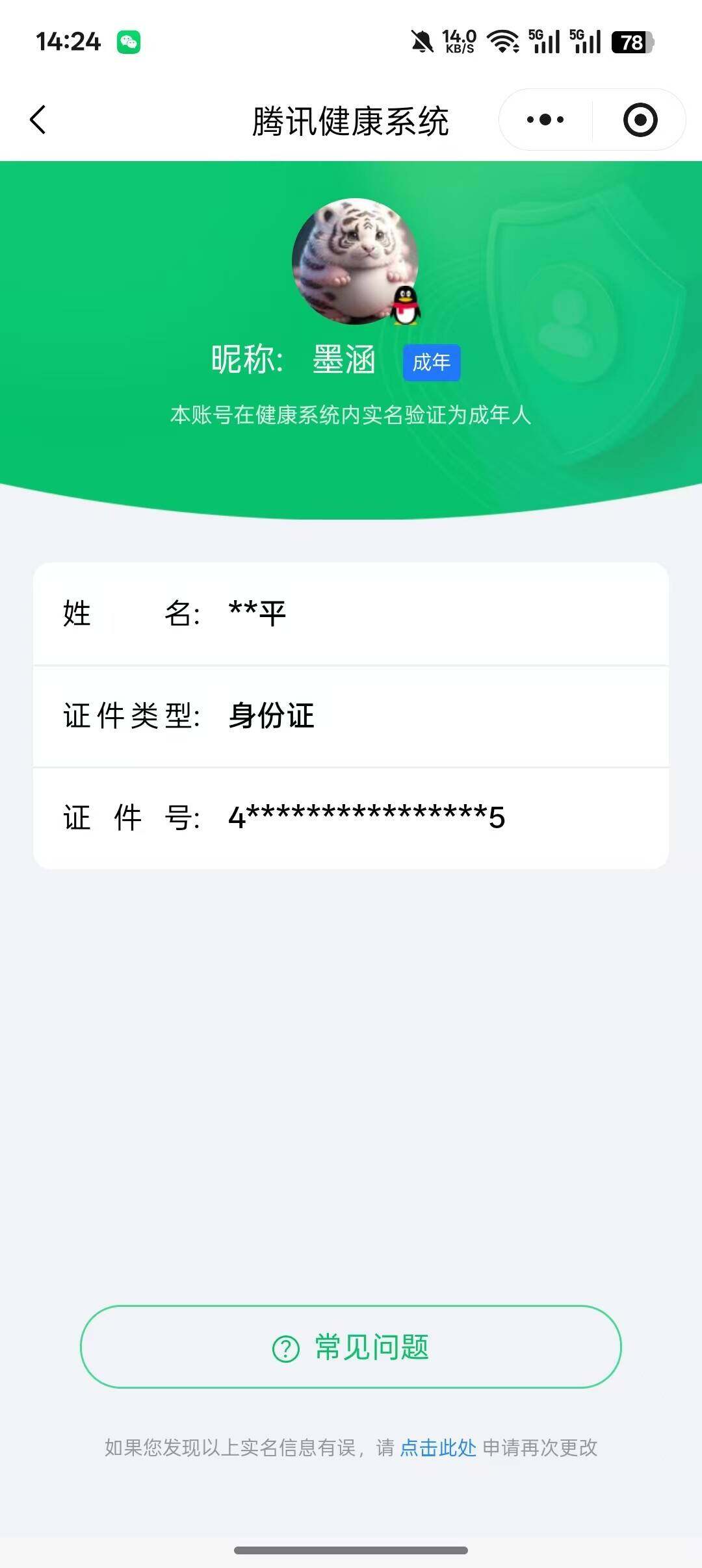Click the blue 成年 adult status badge
Screen dimensions: 702x1568
tap(431, 363)
